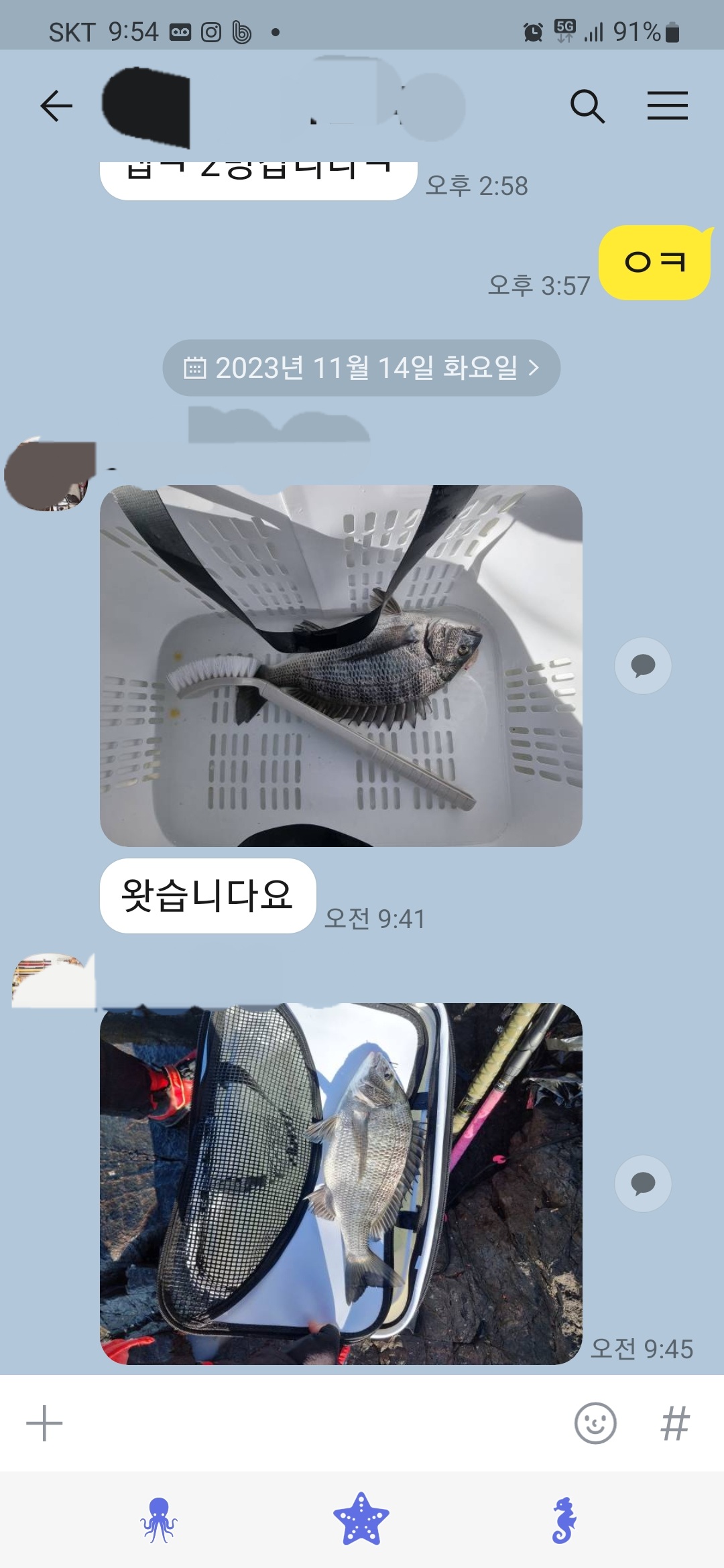Image resolution: width=724 pixels, height=1568 pixels.
Task: Open the plus attachment menu
Action: (x=44, y=1423)
